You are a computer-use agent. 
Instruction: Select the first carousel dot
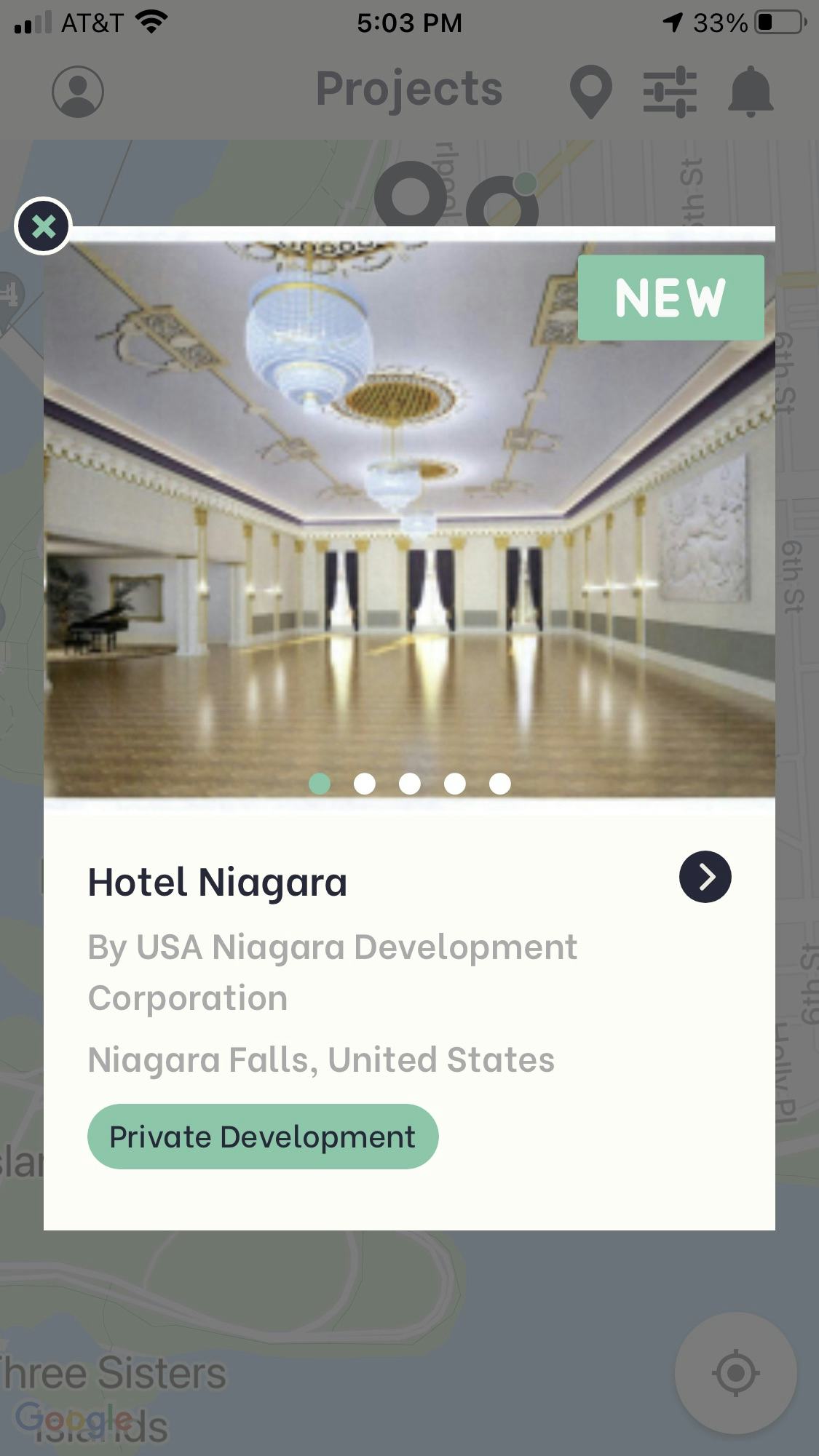coord(320,784)
